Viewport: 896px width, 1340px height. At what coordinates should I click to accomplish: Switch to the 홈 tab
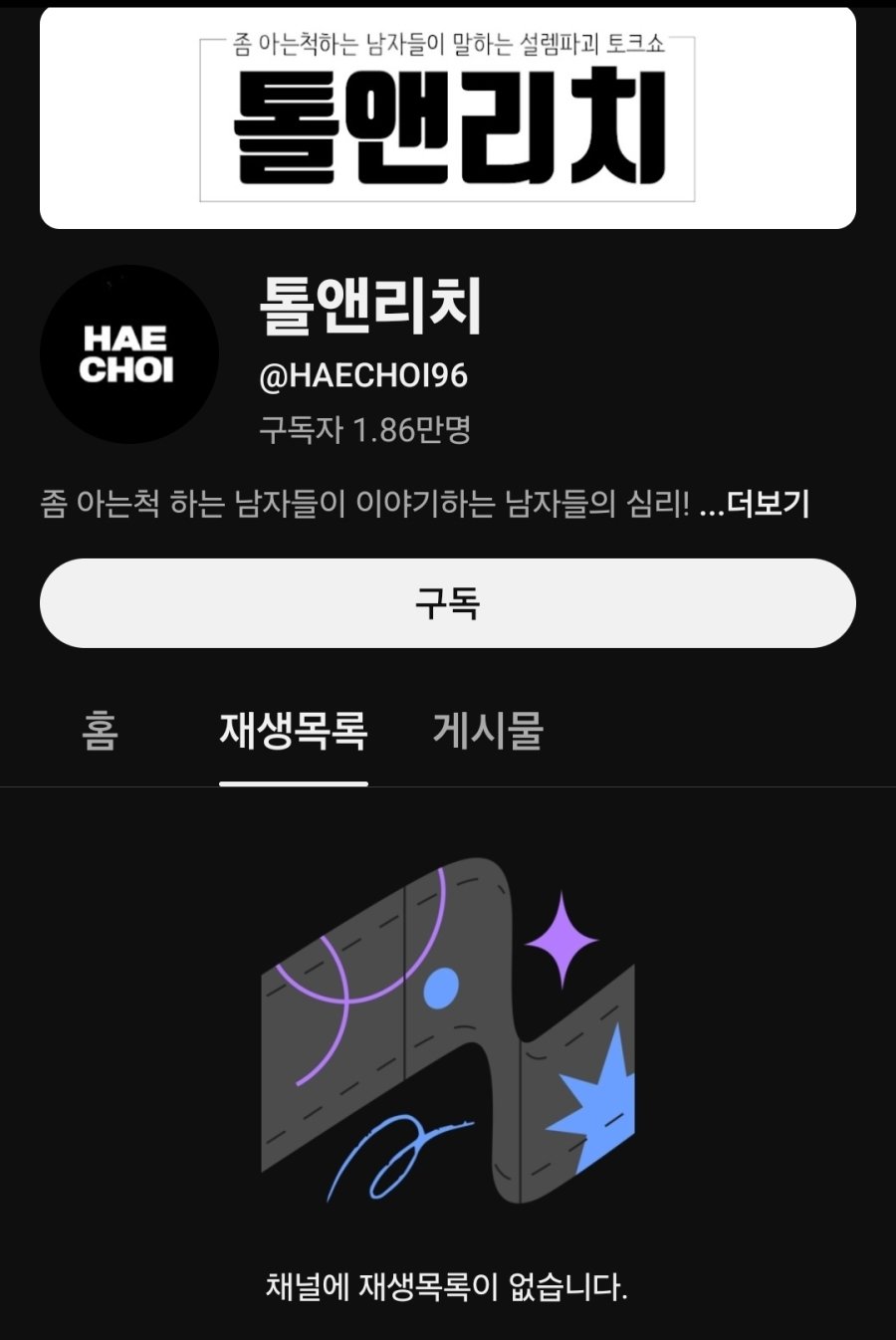100,731
